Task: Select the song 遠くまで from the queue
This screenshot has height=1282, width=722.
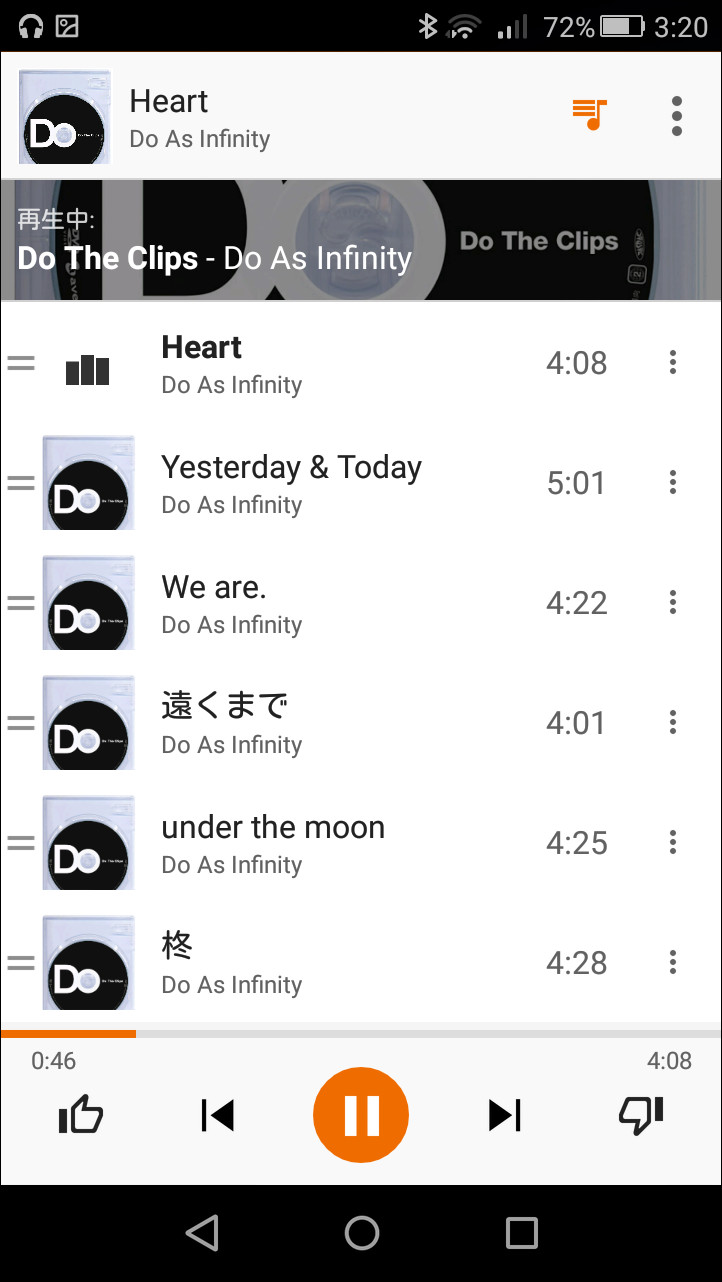Action: [300, 722]
